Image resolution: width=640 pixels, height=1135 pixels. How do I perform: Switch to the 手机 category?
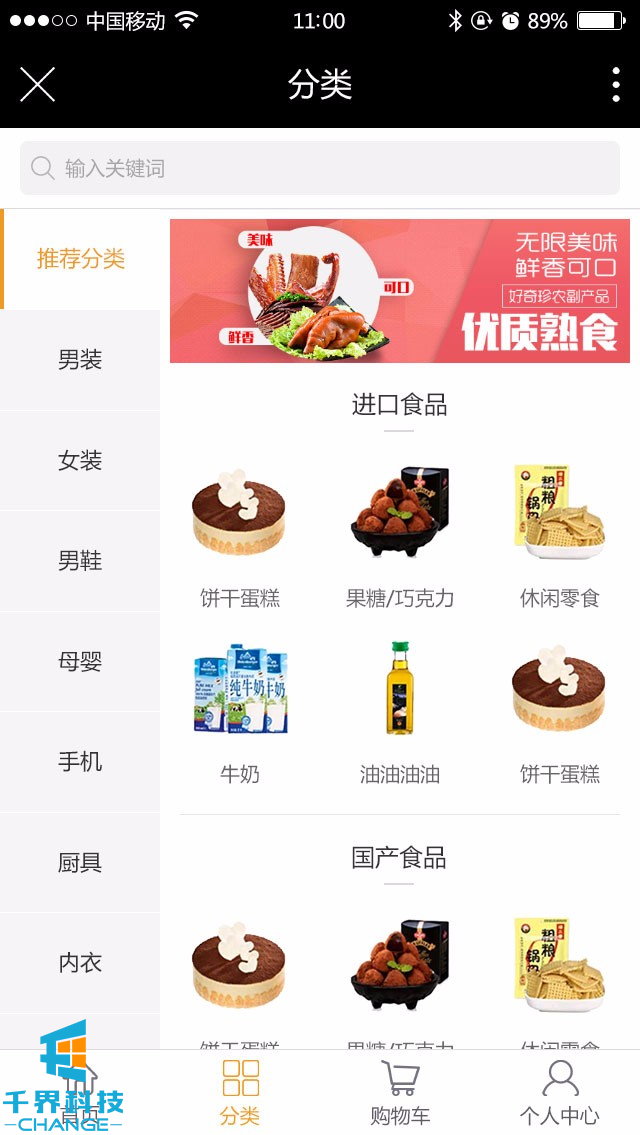coord(80,762)
